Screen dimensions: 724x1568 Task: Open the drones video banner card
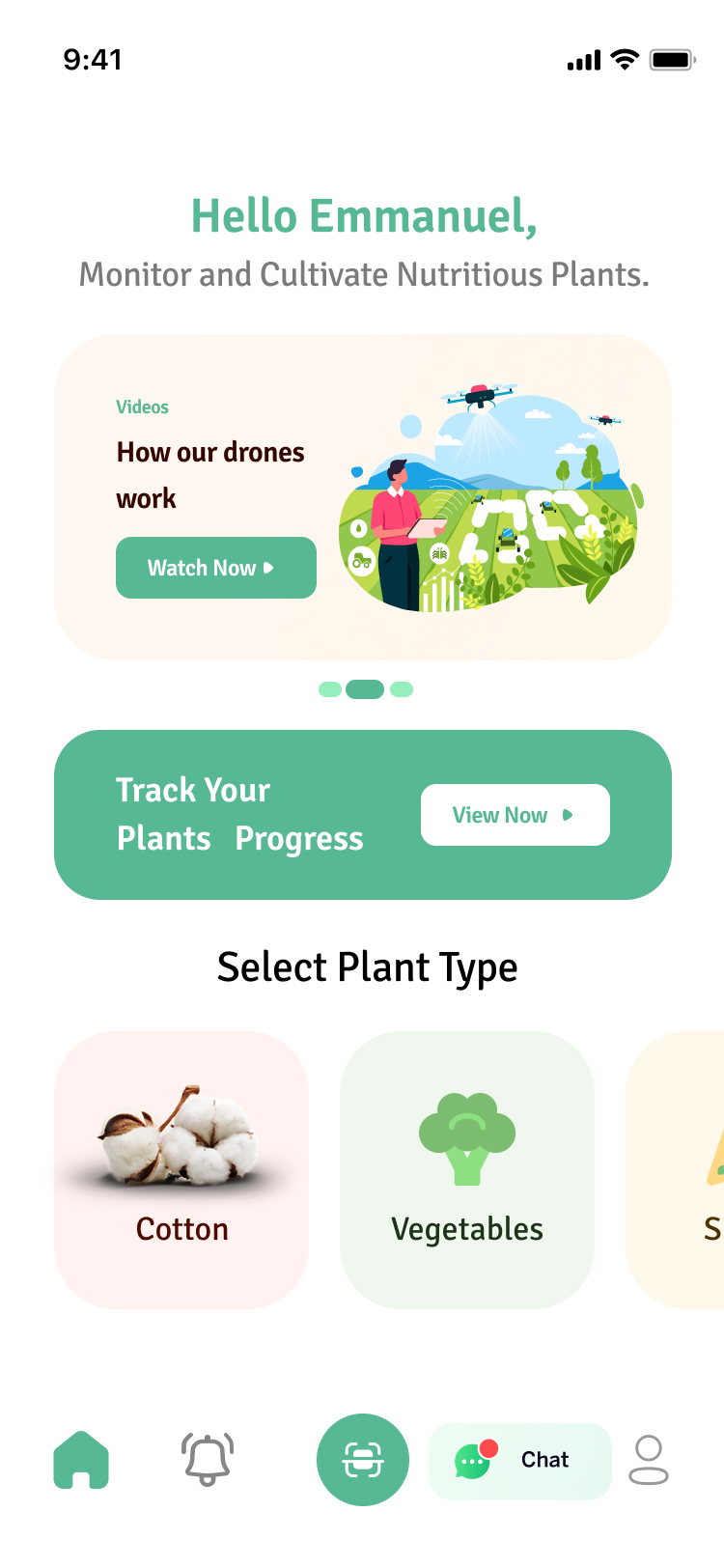coord(363,497)
